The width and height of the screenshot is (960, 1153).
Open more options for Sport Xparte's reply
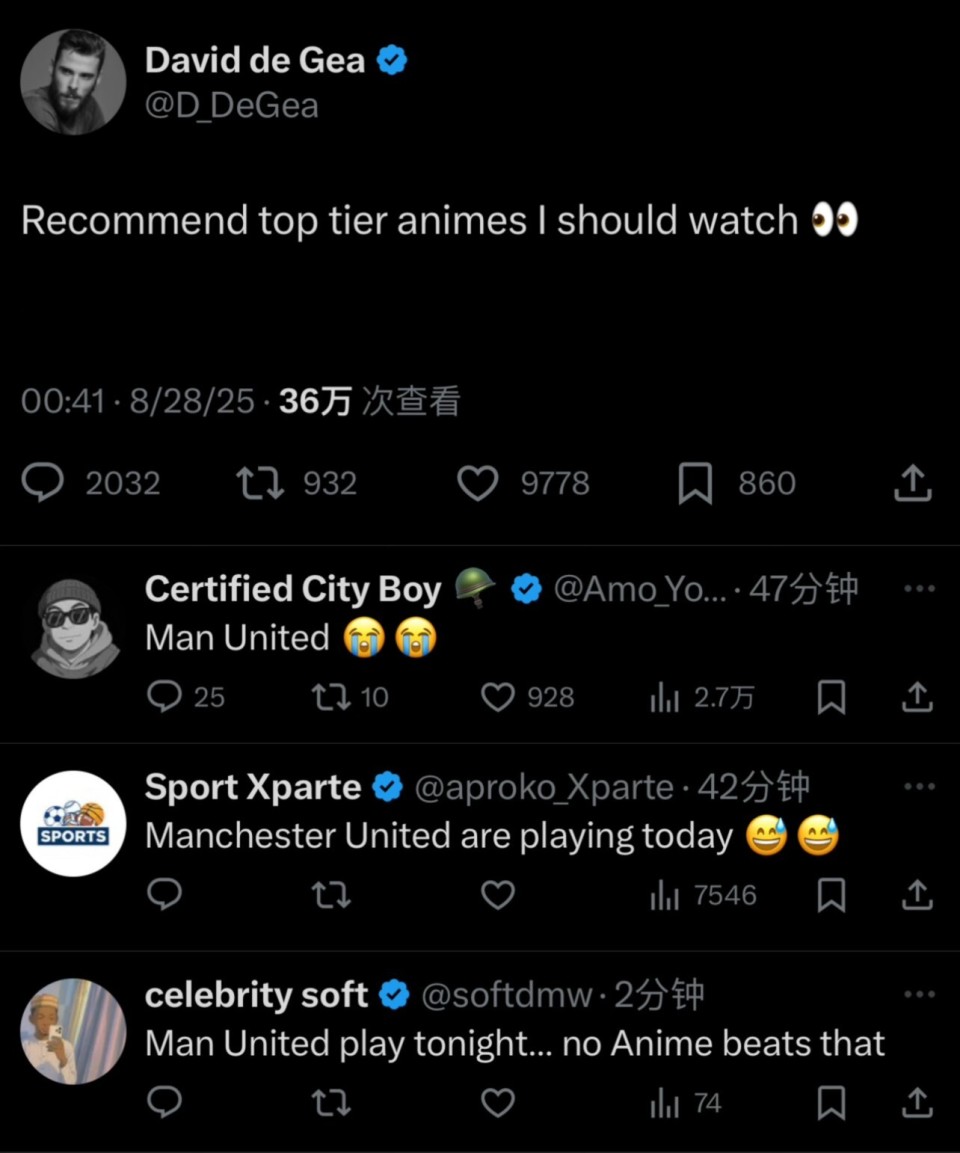918,788
